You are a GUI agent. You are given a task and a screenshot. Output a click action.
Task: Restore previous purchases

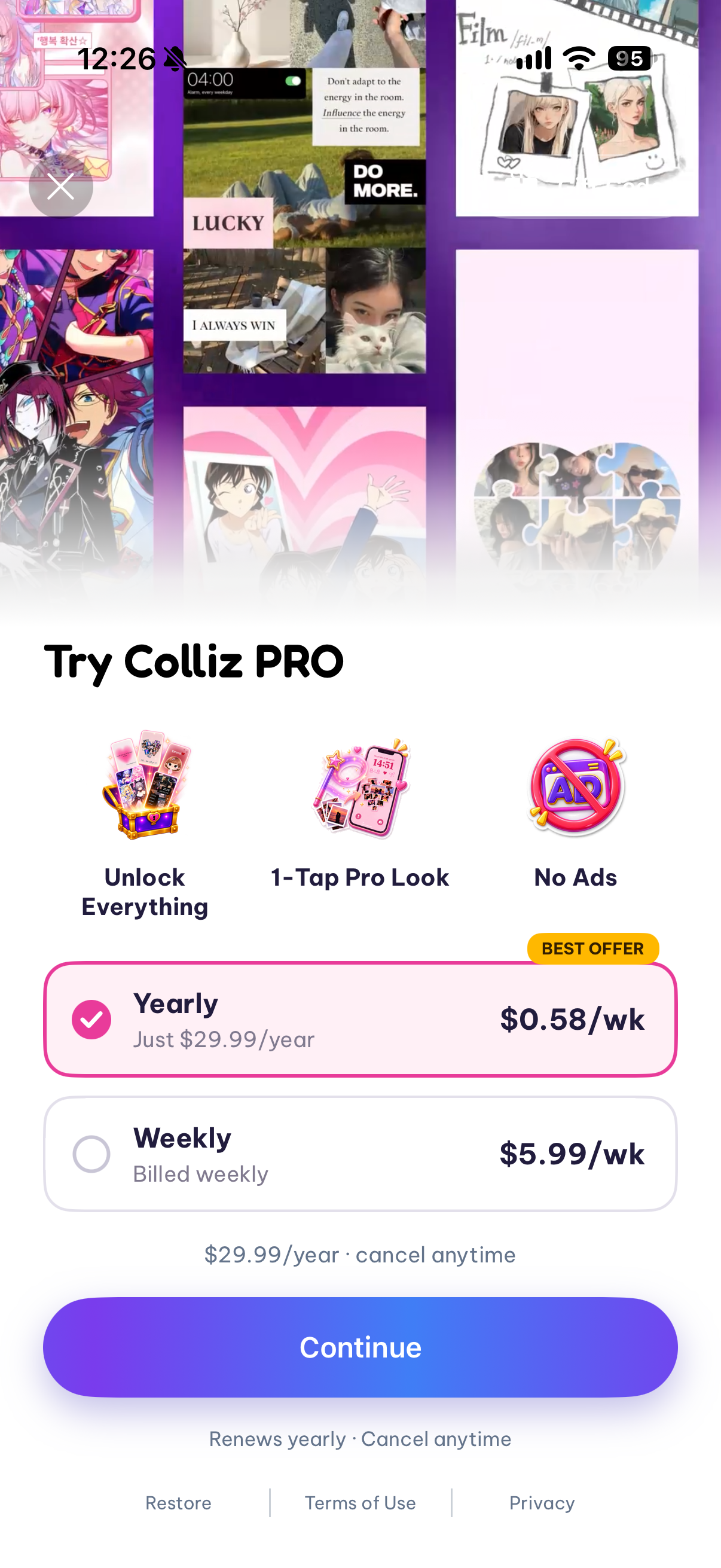point(178,1503)
